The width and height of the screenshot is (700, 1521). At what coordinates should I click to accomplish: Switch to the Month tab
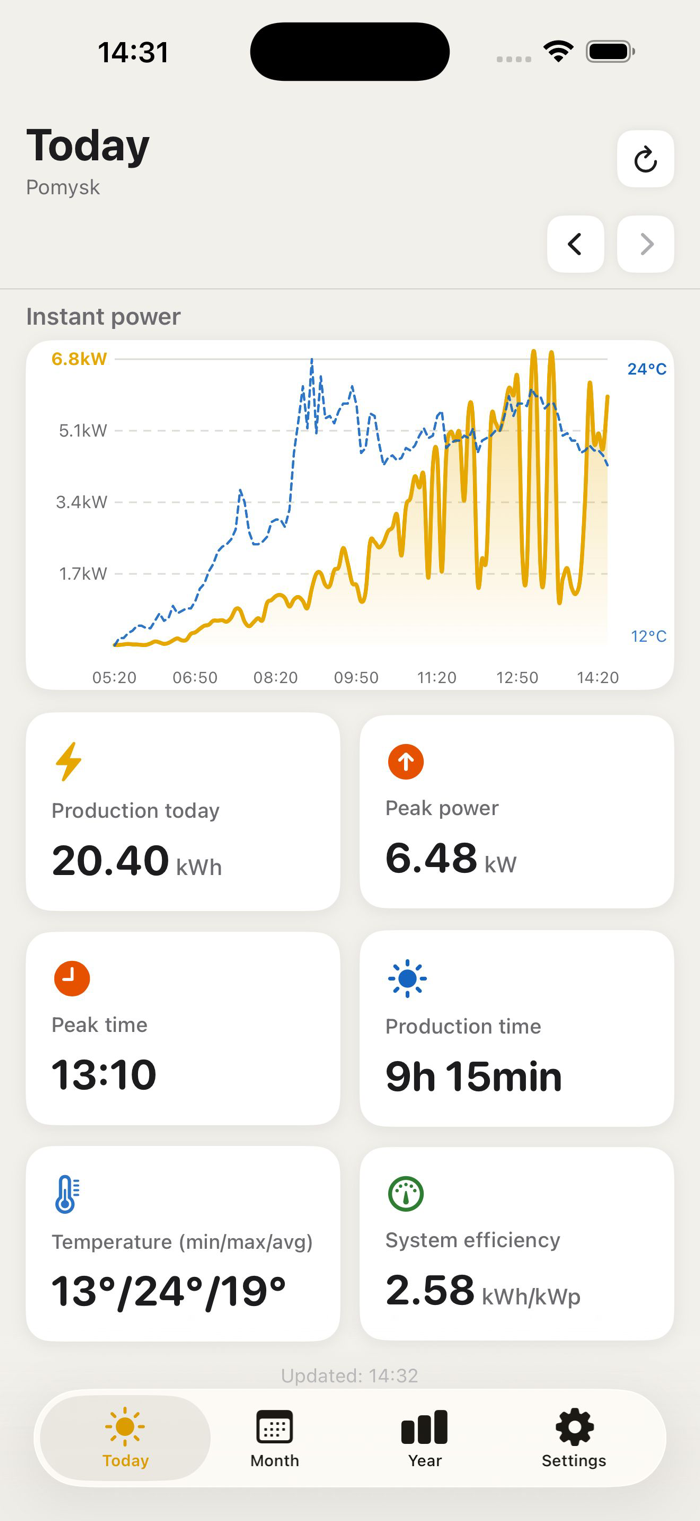(274, 1438)
